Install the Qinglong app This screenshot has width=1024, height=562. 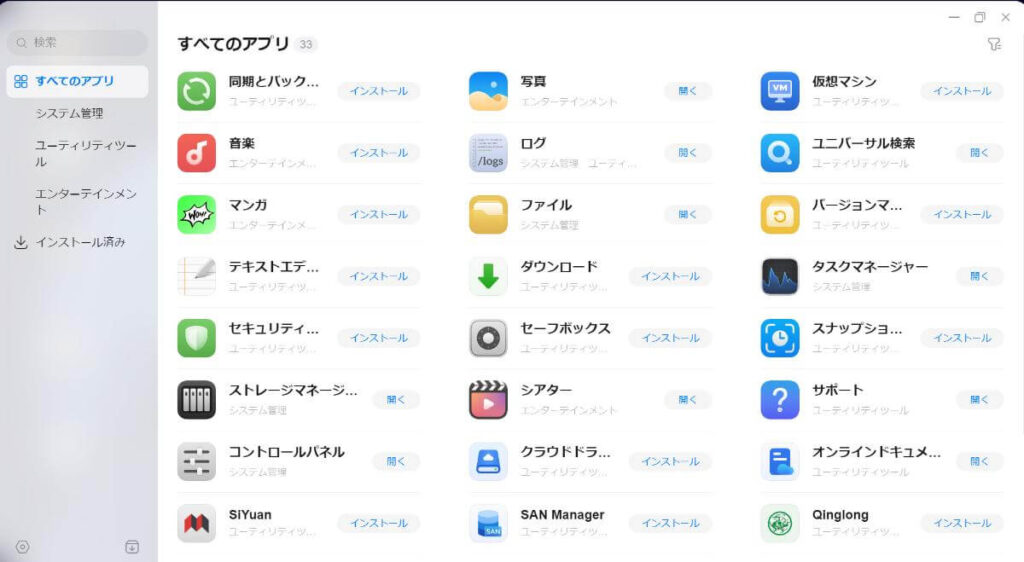tap(961, 524)
